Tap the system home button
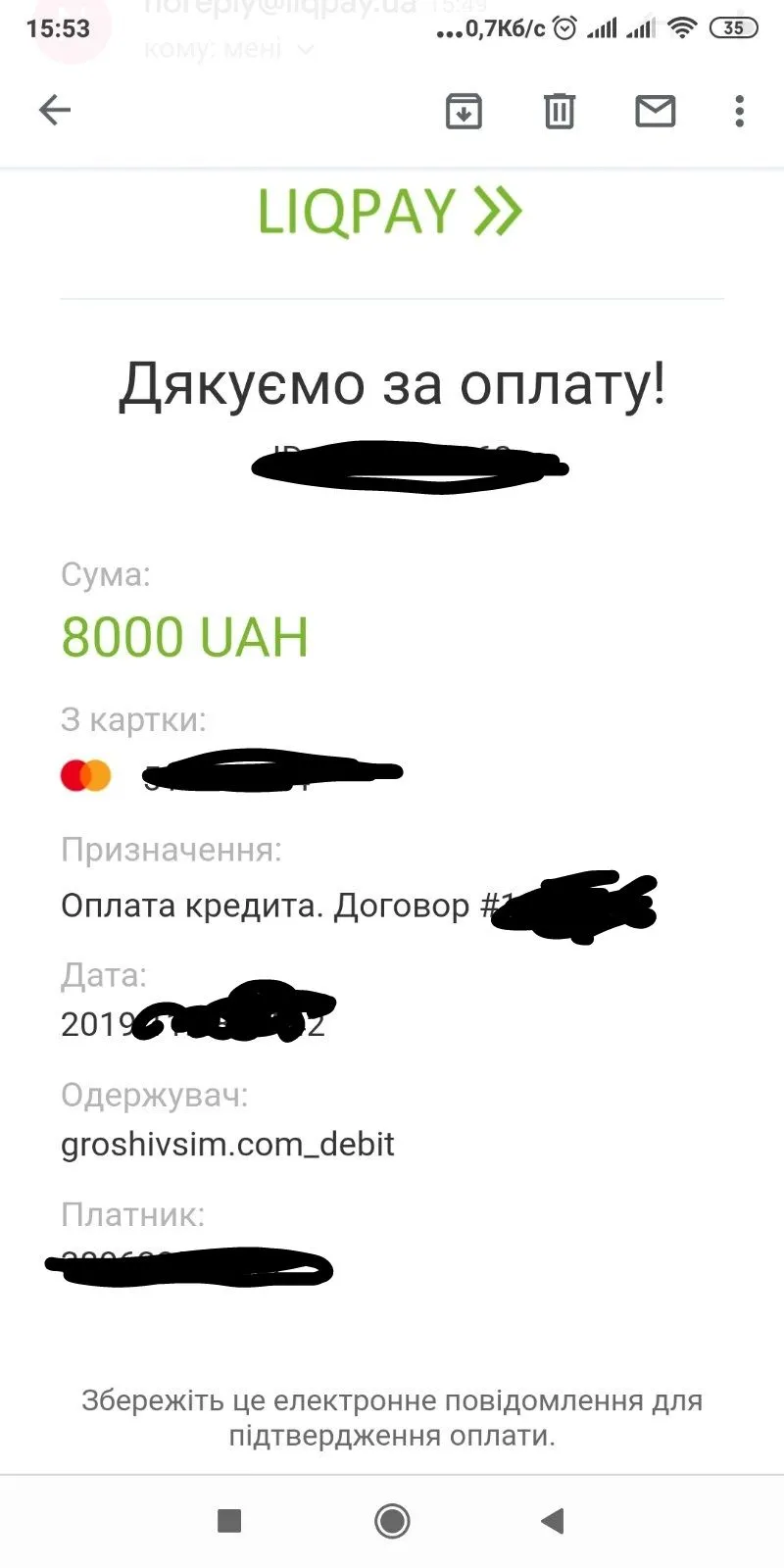784x1568 pixels. tap(392, 1521)
